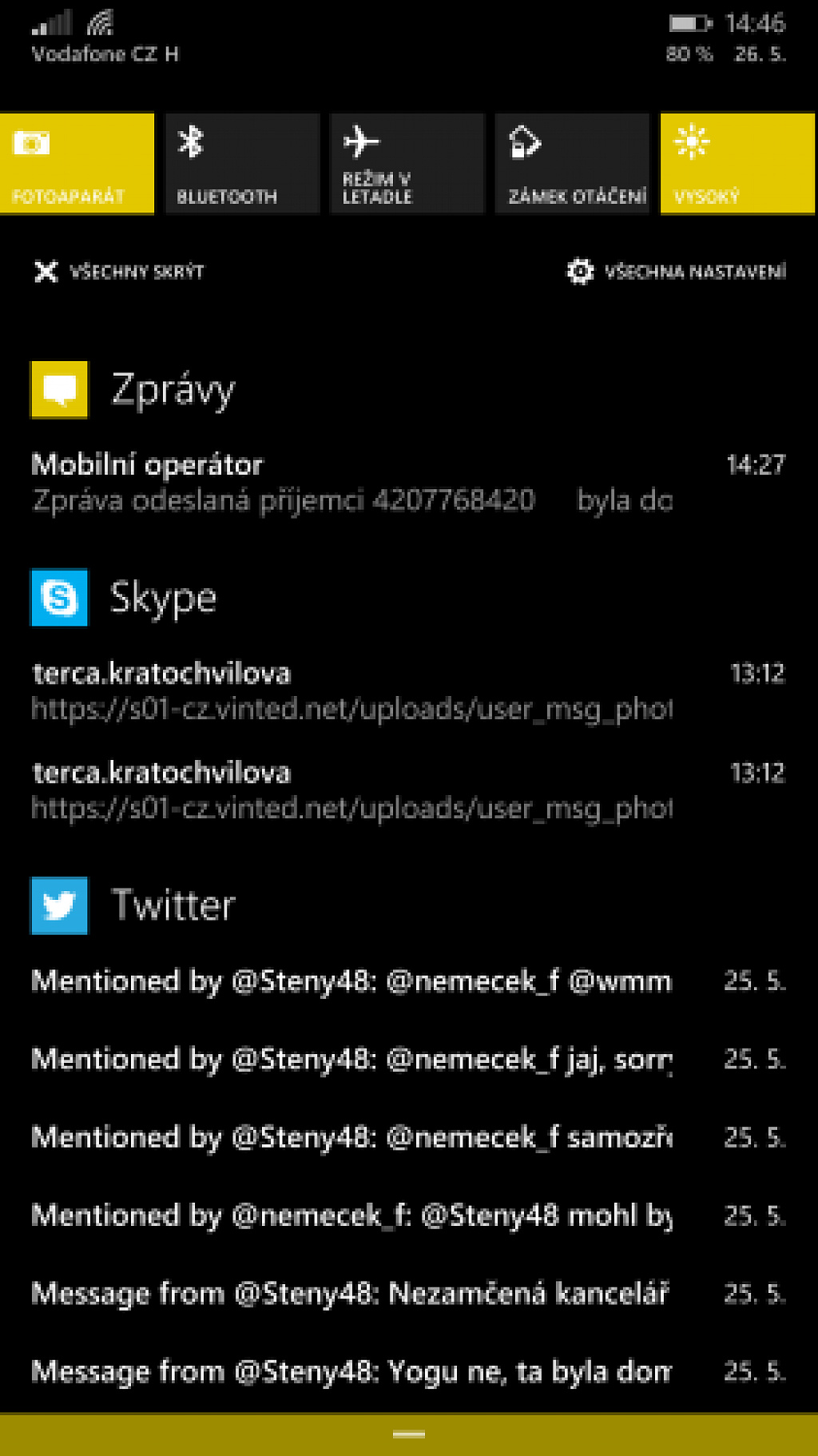Tap the Twitter notification group header
Viewport: 818px width, 1456px height.
pos(133,905)
